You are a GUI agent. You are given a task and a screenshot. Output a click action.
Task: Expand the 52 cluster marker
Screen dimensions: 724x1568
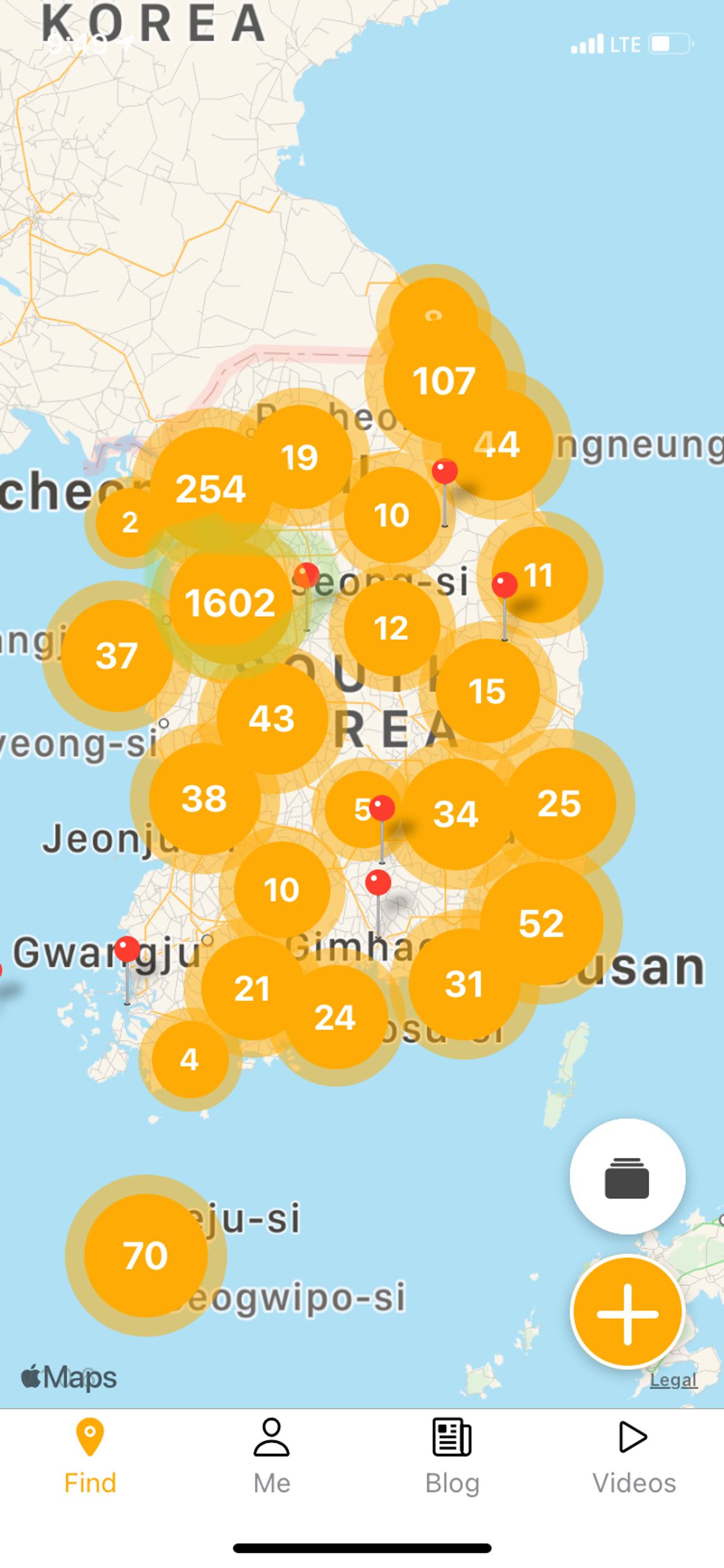pos(541,923)
